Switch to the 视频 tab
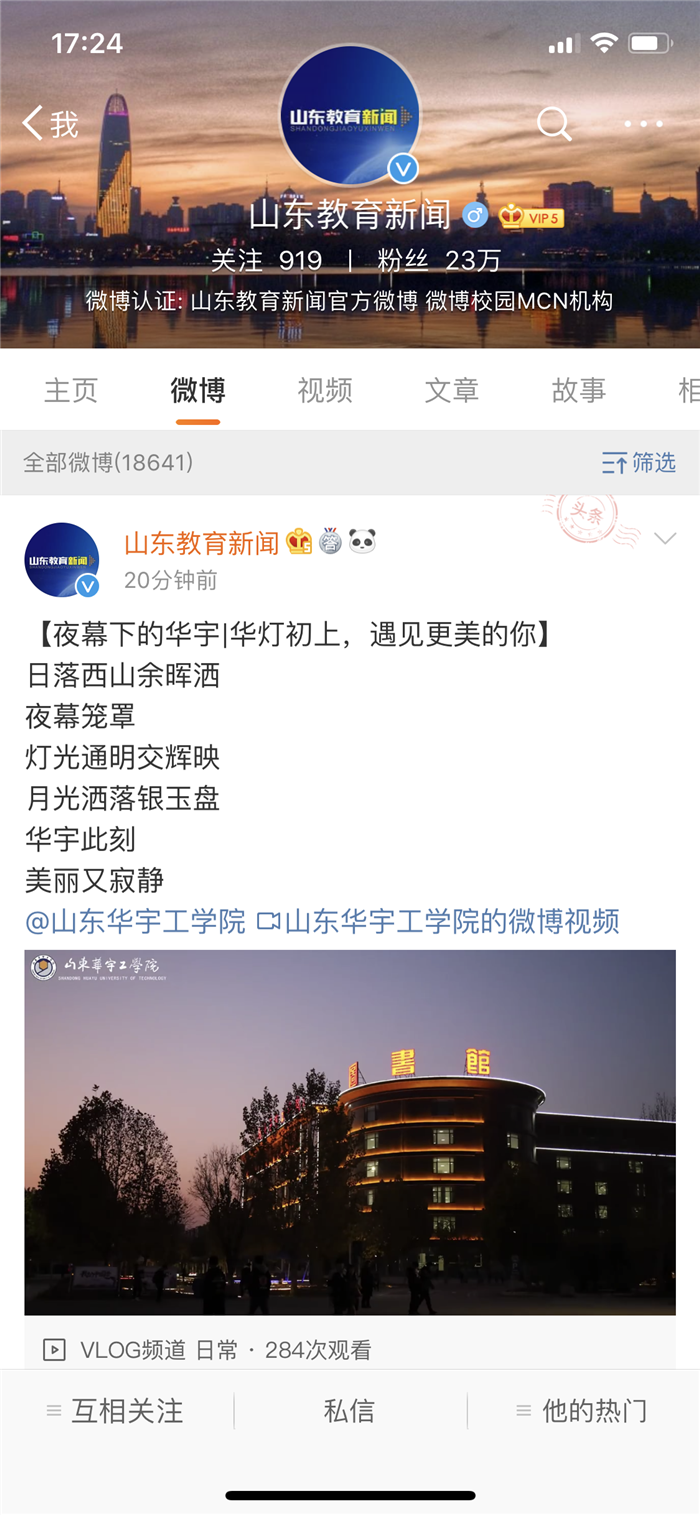This screenshot has height=1515, width=700. click(325, 390)
